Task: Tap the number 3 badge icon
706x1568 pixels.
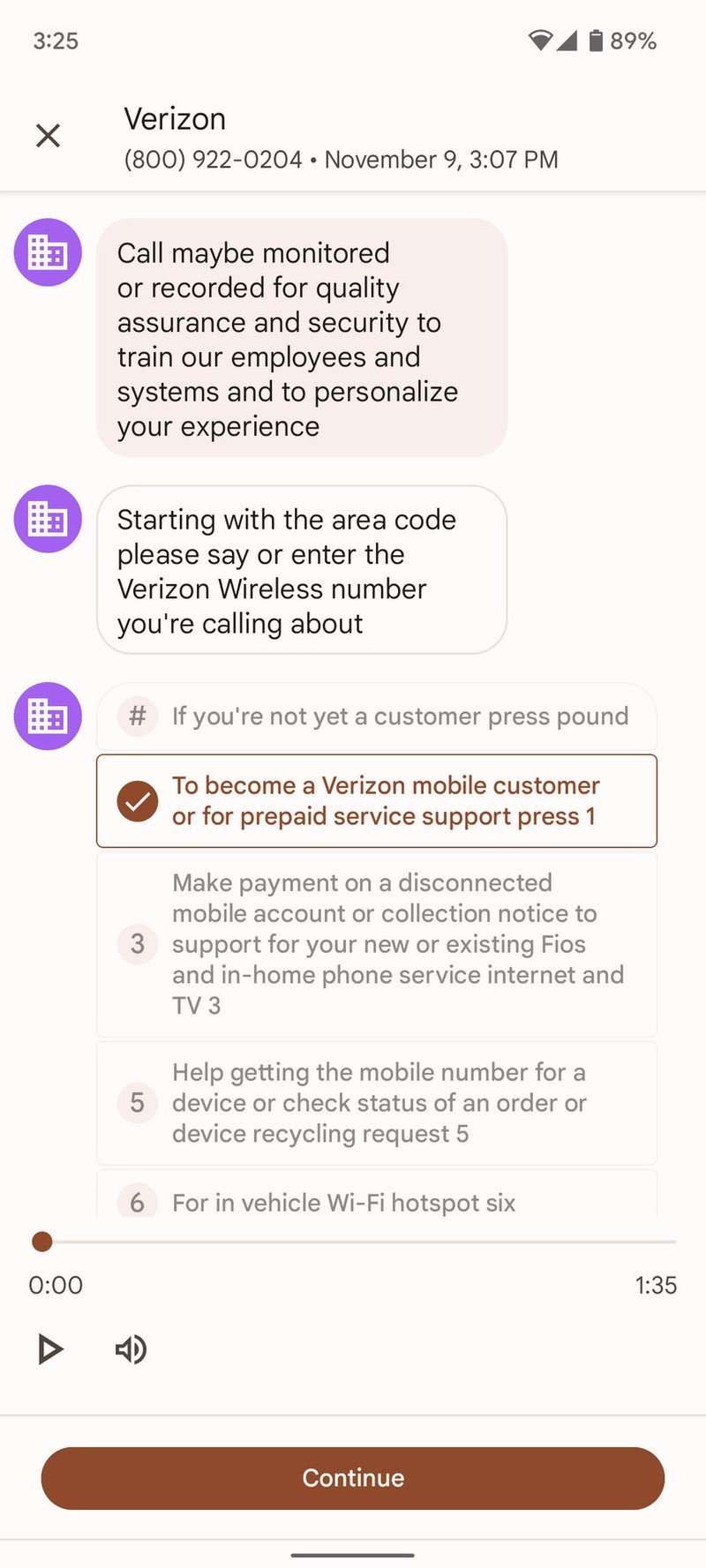Action: point(137,943)
